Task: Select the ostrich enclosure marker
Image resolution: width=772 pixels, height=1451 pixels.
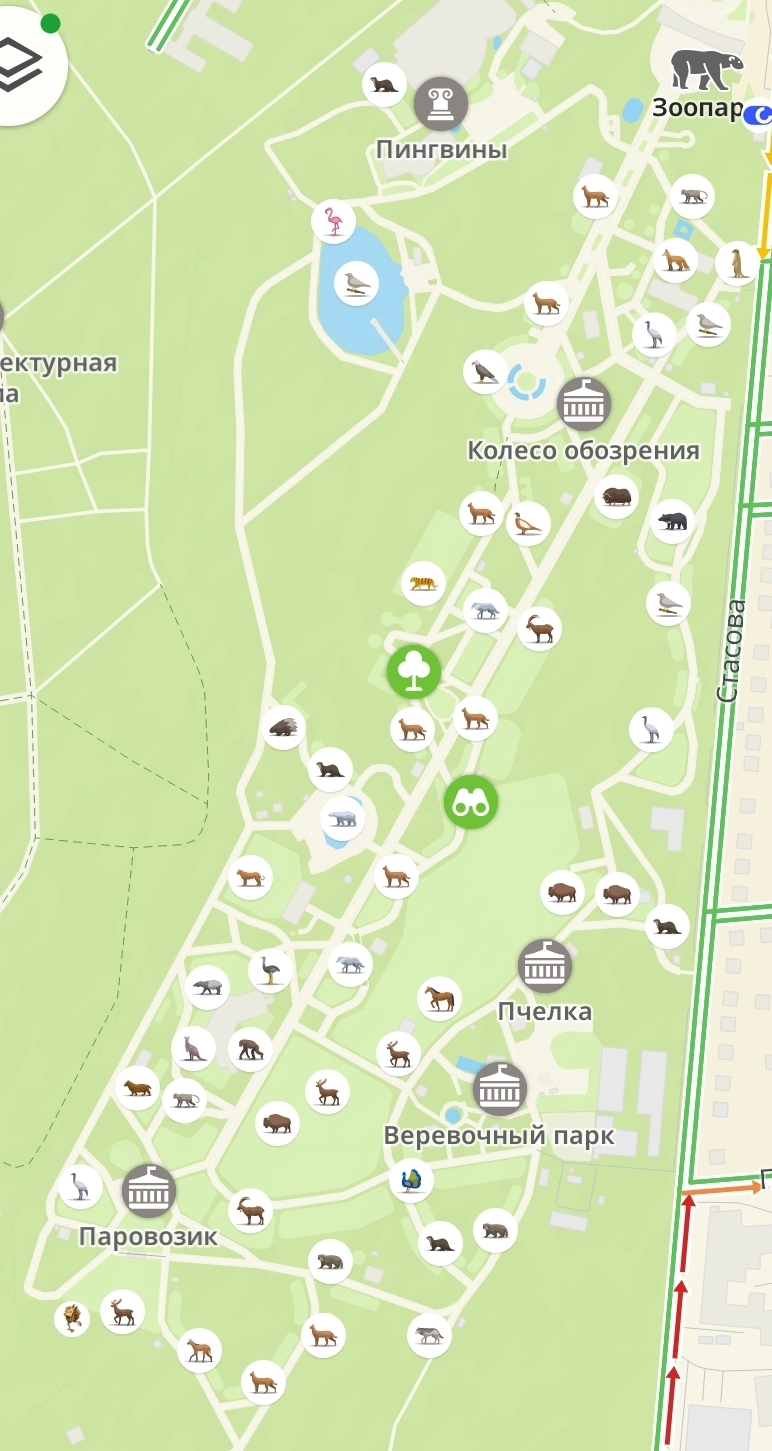Action: click(x=270, y=970)
